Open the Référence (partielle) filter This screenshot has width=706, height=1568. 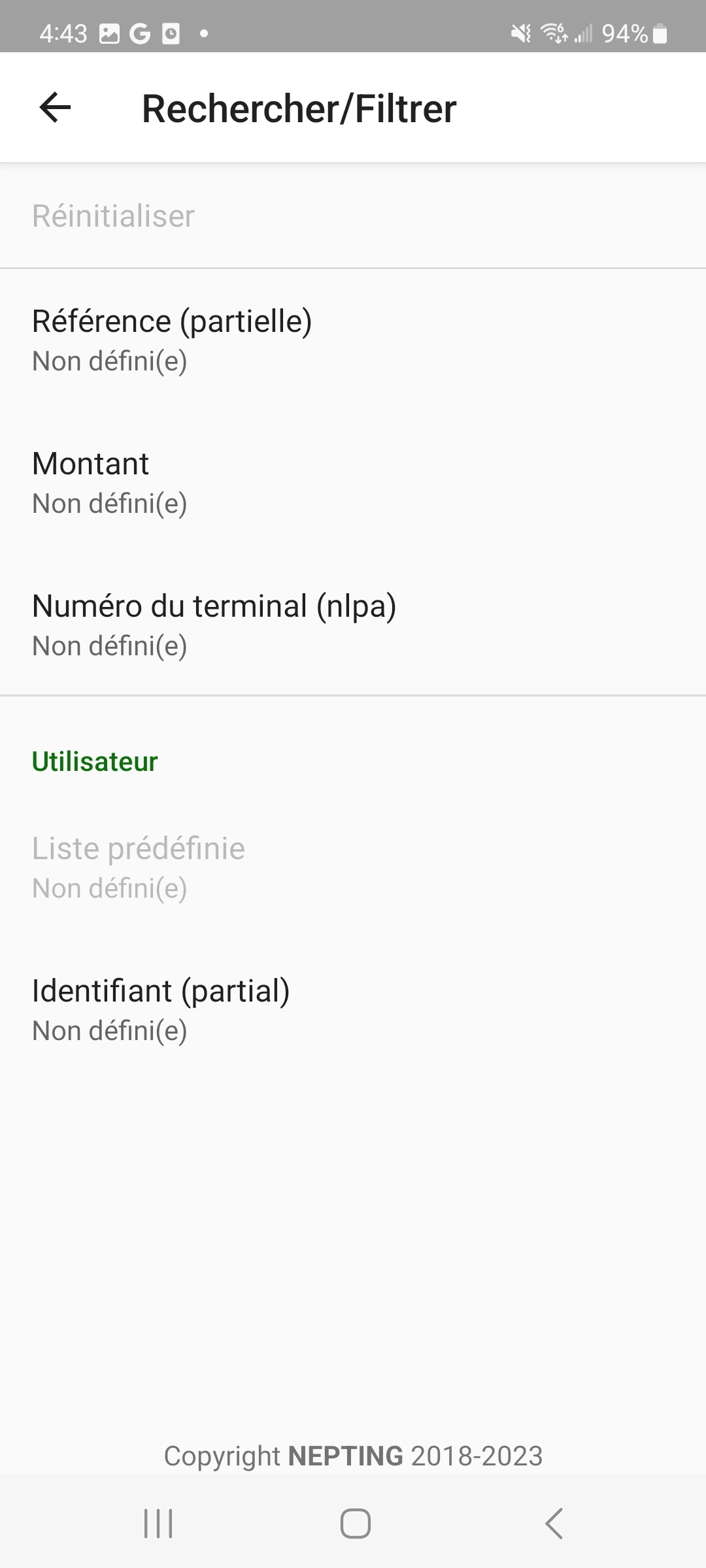[x=353, y=340]
